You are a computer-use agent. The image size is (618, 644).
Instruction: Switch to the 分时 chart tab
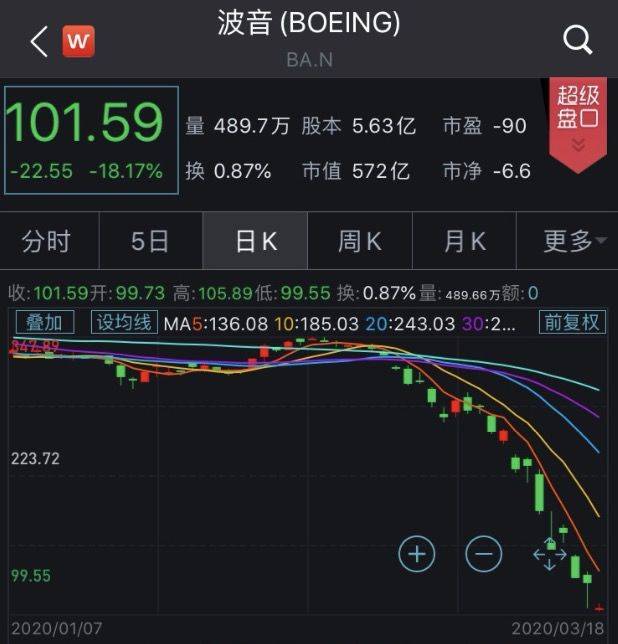[x=47, y=241]
